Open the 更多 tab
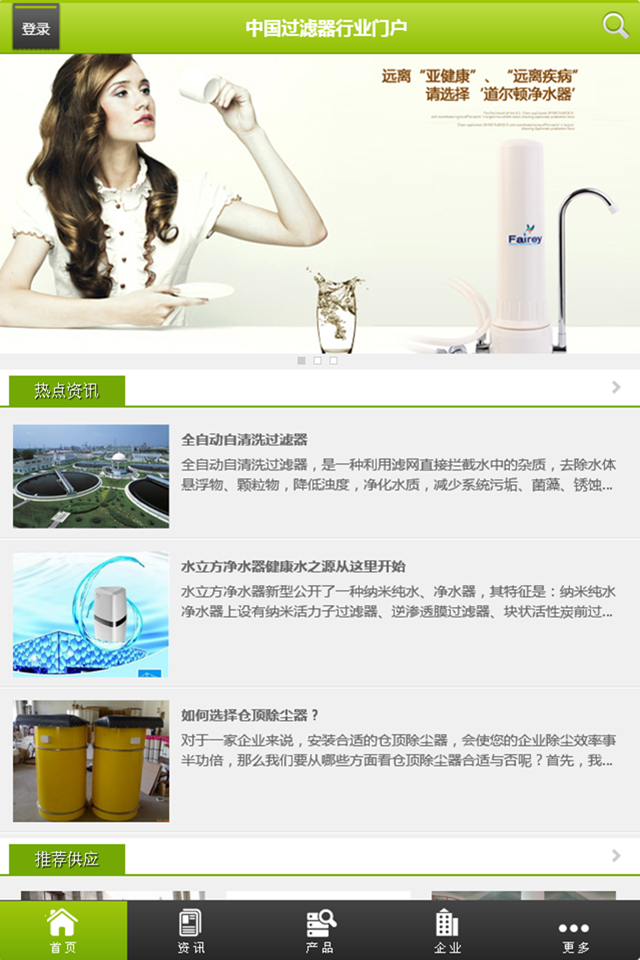Image resolution: width=640 pixels, height=960 pixels. (575, 930)
